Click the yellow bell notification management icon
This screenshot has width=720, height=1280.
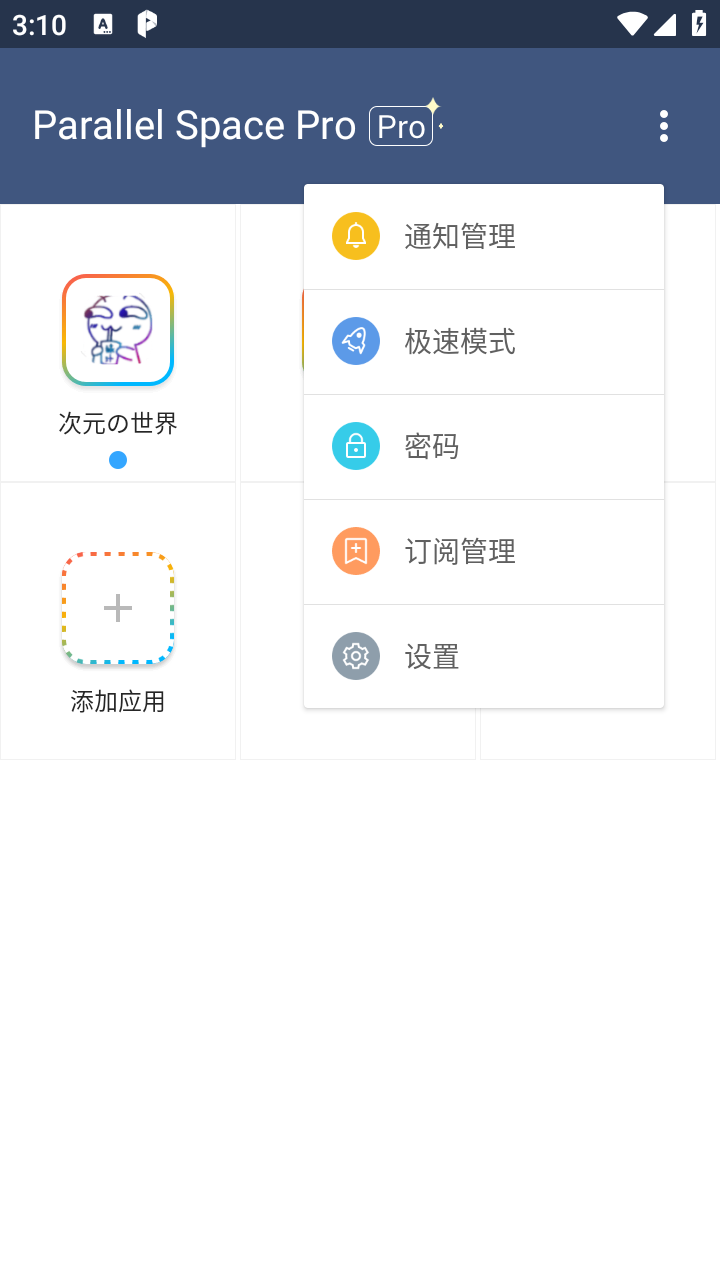click(355, 236)
